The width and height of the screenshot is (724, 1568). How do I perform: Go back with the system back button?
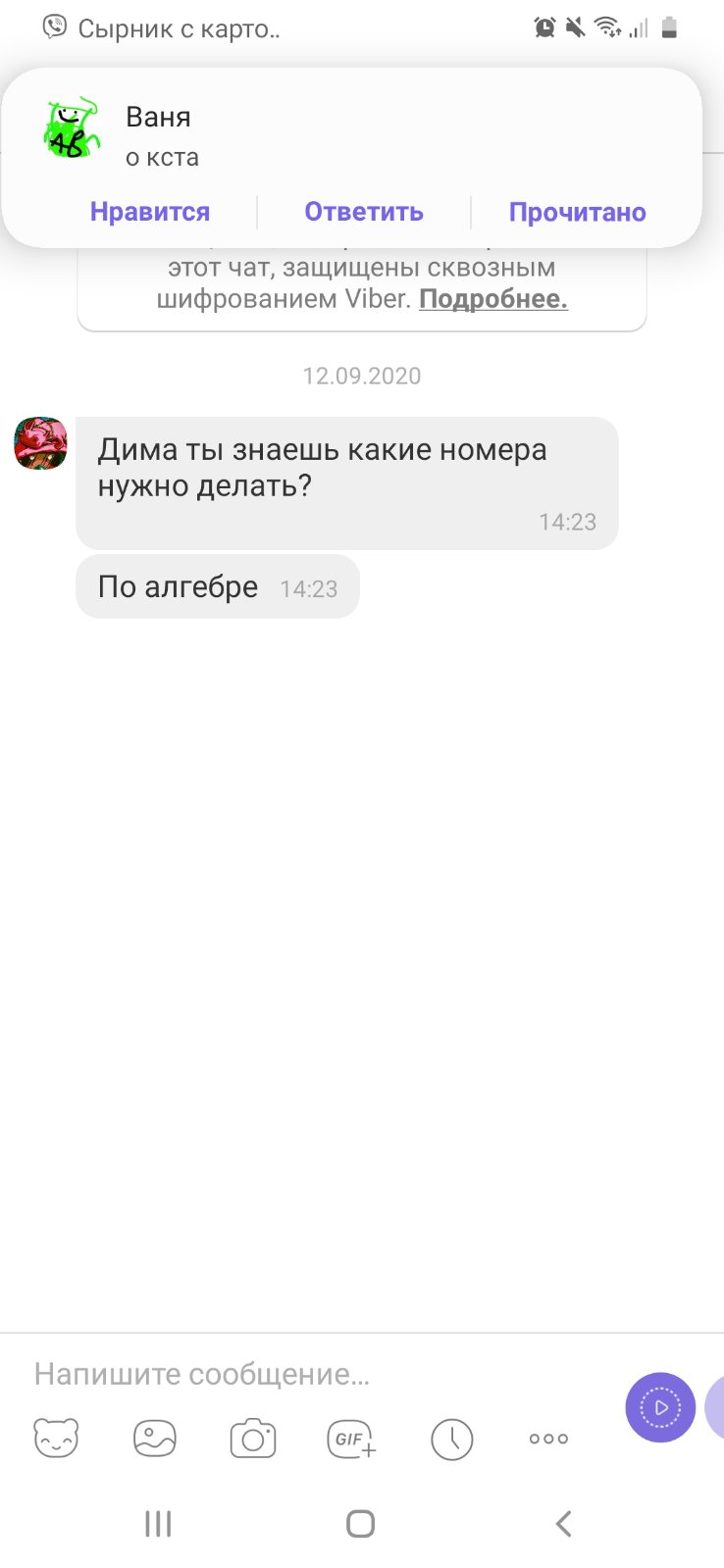click(563, 1523)
